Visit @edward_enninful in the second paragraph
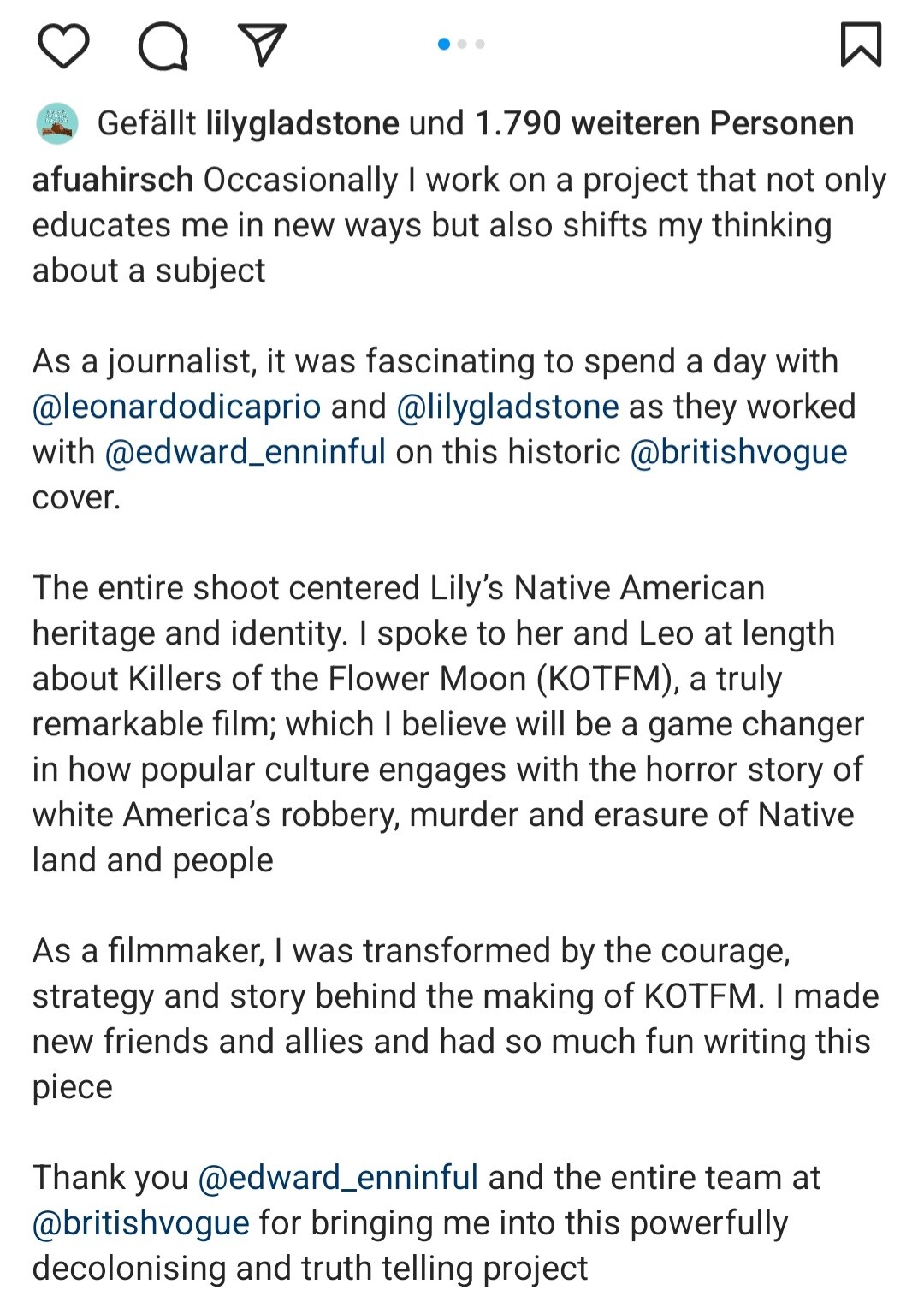 tap(245, 452)
